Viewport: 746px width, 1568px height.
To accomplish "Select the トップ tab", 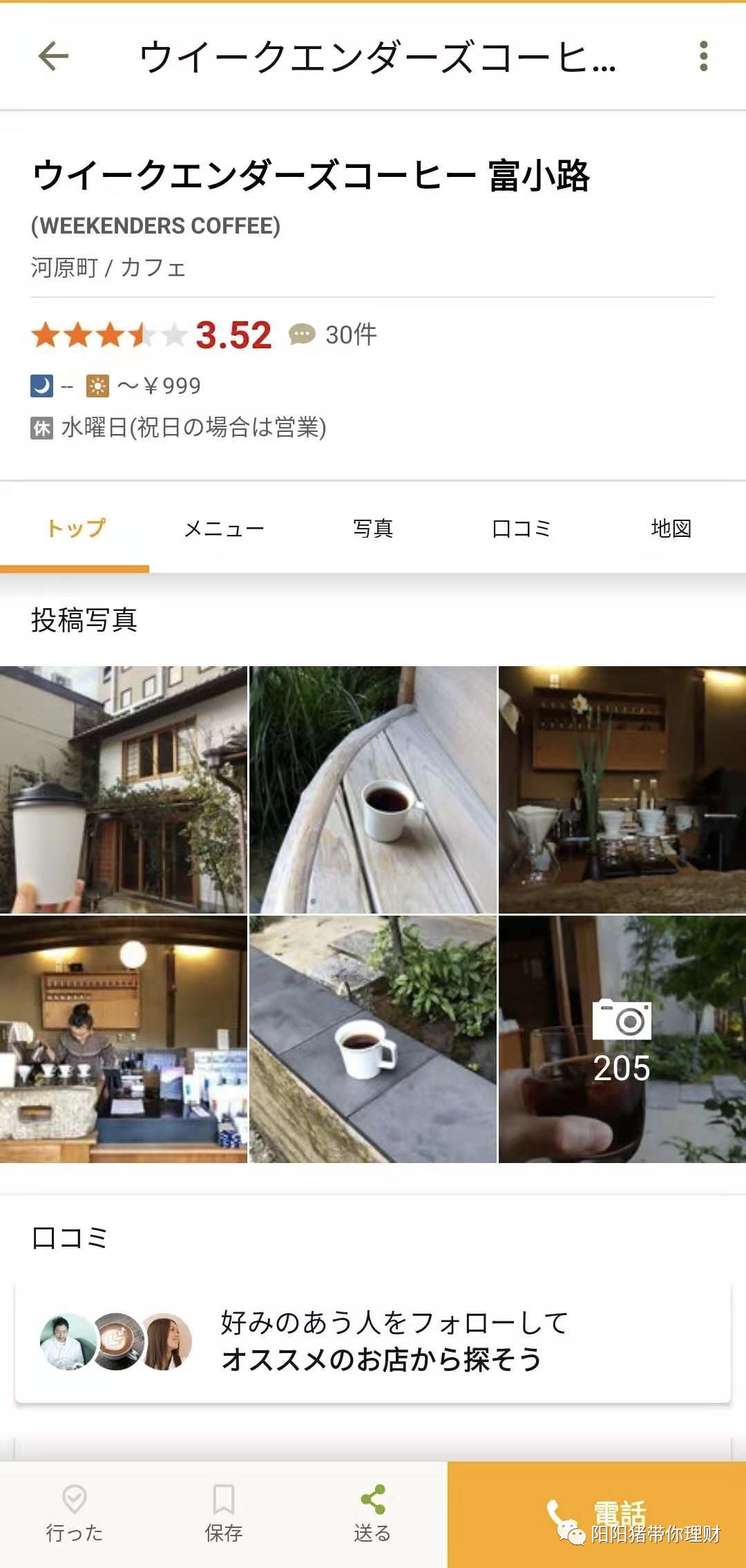I will [x=75, y=529].
